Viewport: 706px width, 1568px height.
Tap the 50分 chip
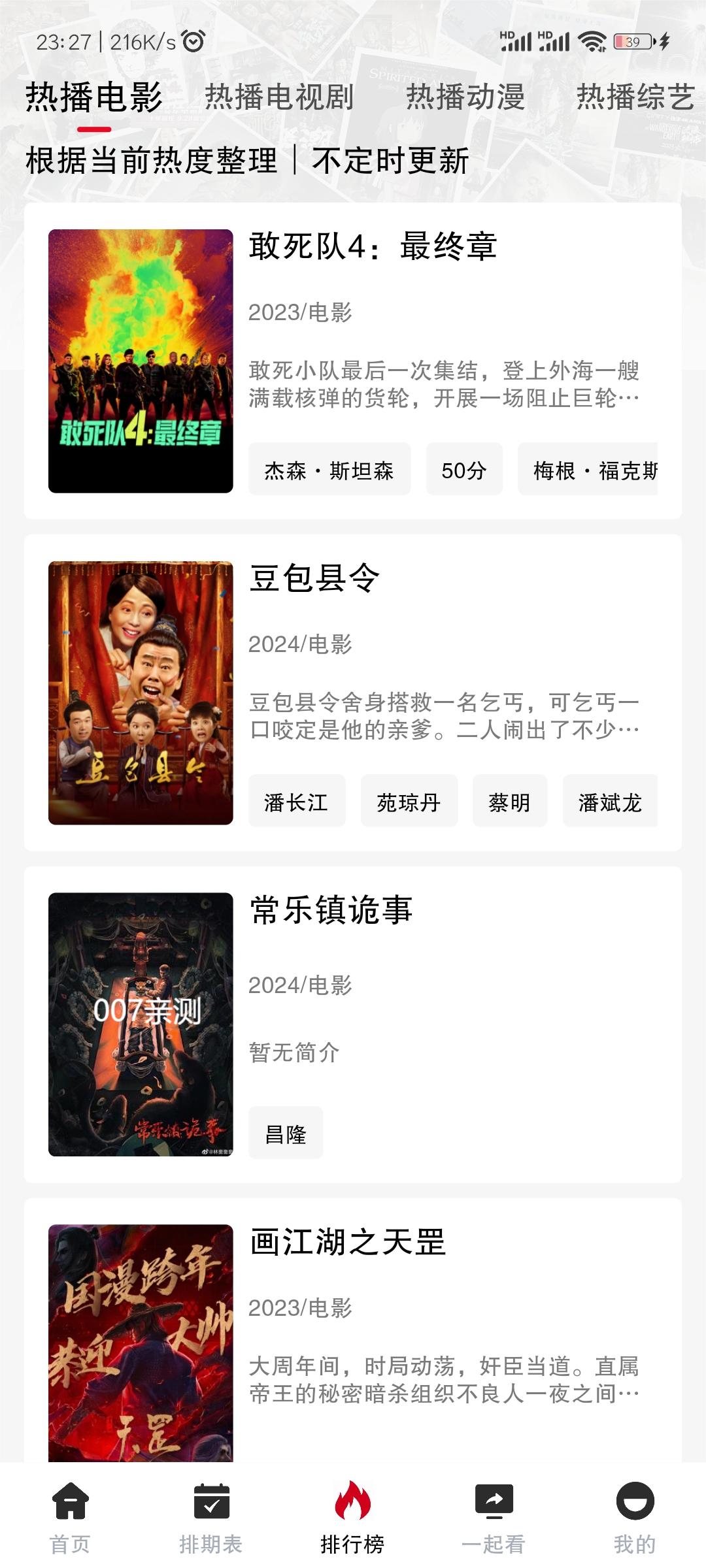pyautogui.click(x=464, y=470)
